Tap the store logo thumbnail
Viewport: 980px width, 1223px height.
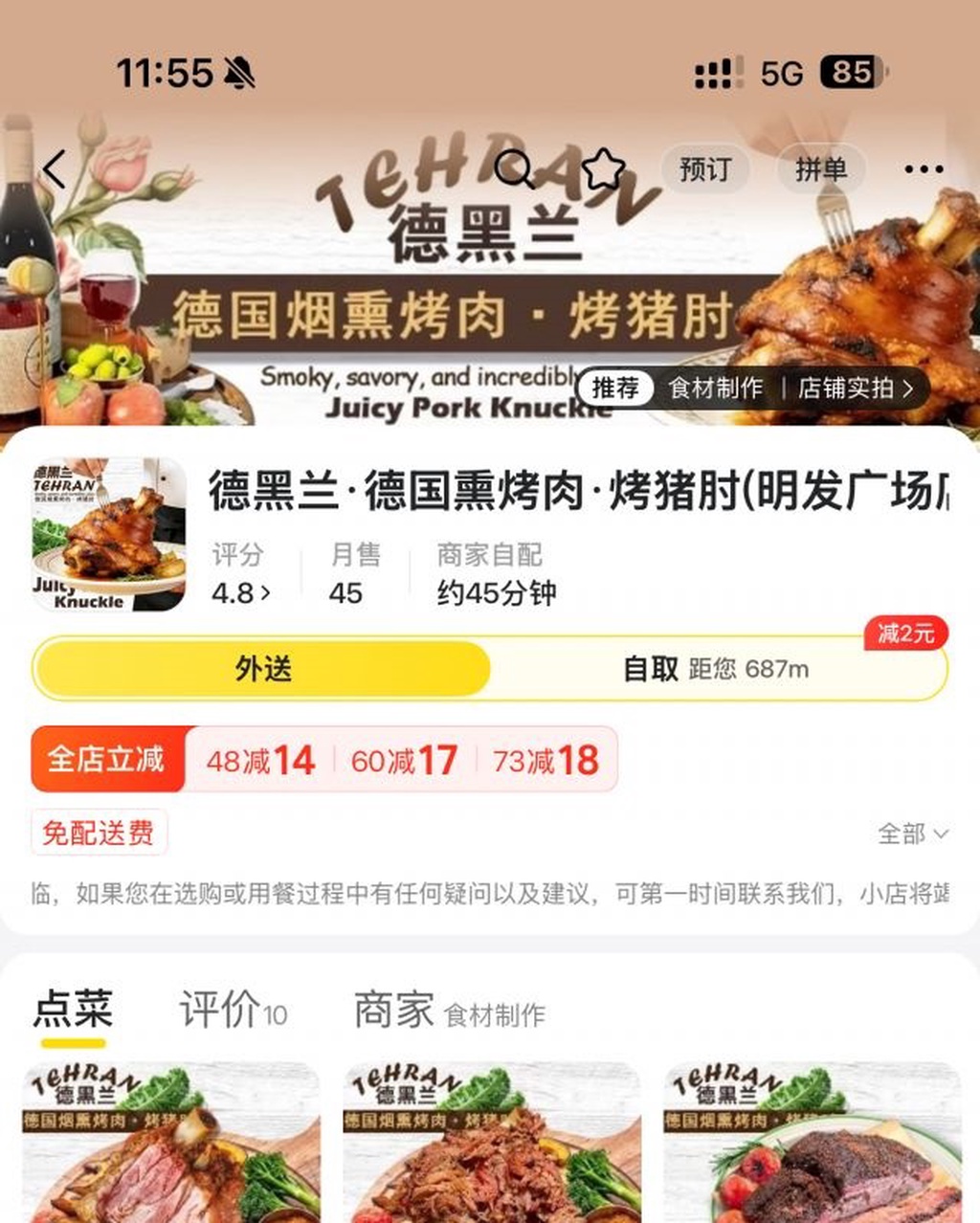pos(109,534)
